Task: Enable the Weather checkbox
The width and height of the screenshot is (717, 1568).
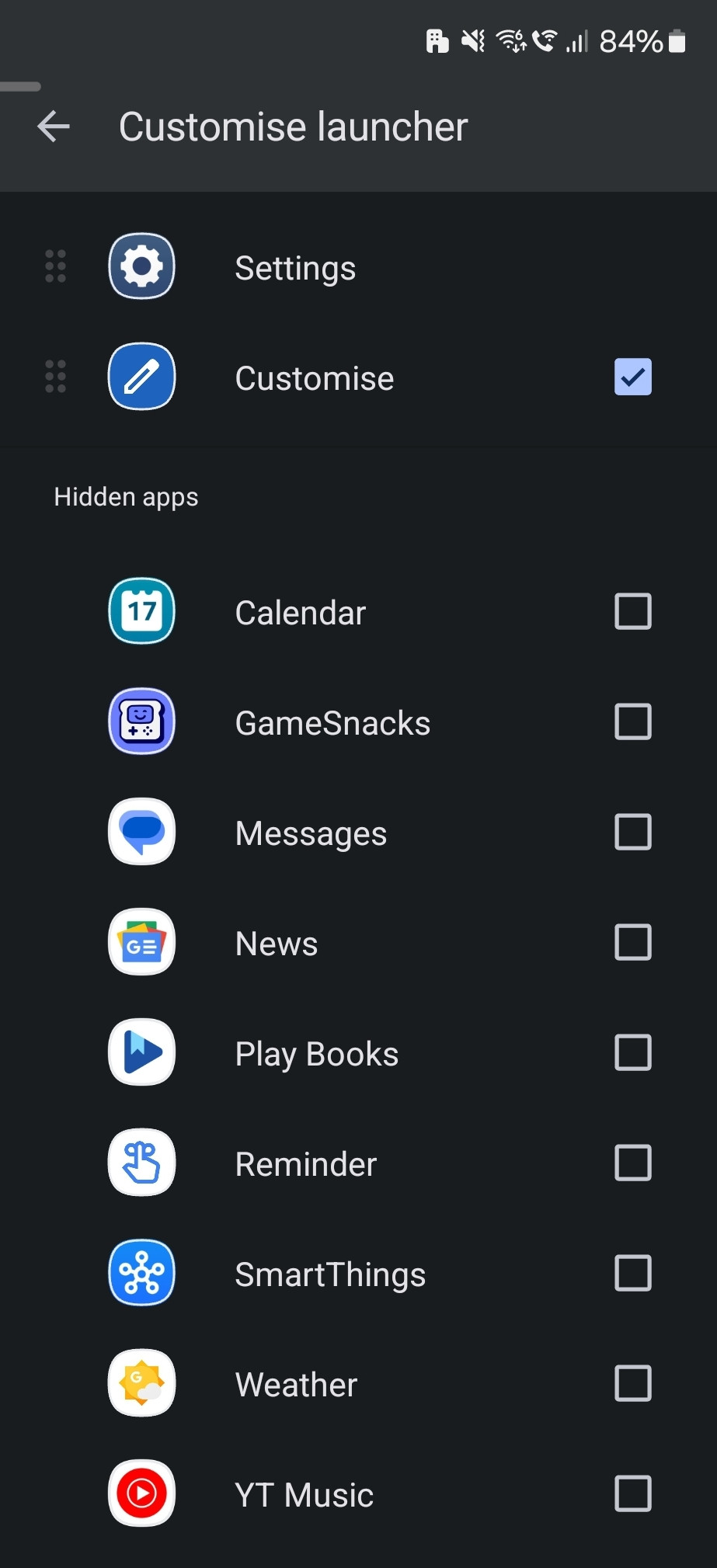Action: point(632,1384)
